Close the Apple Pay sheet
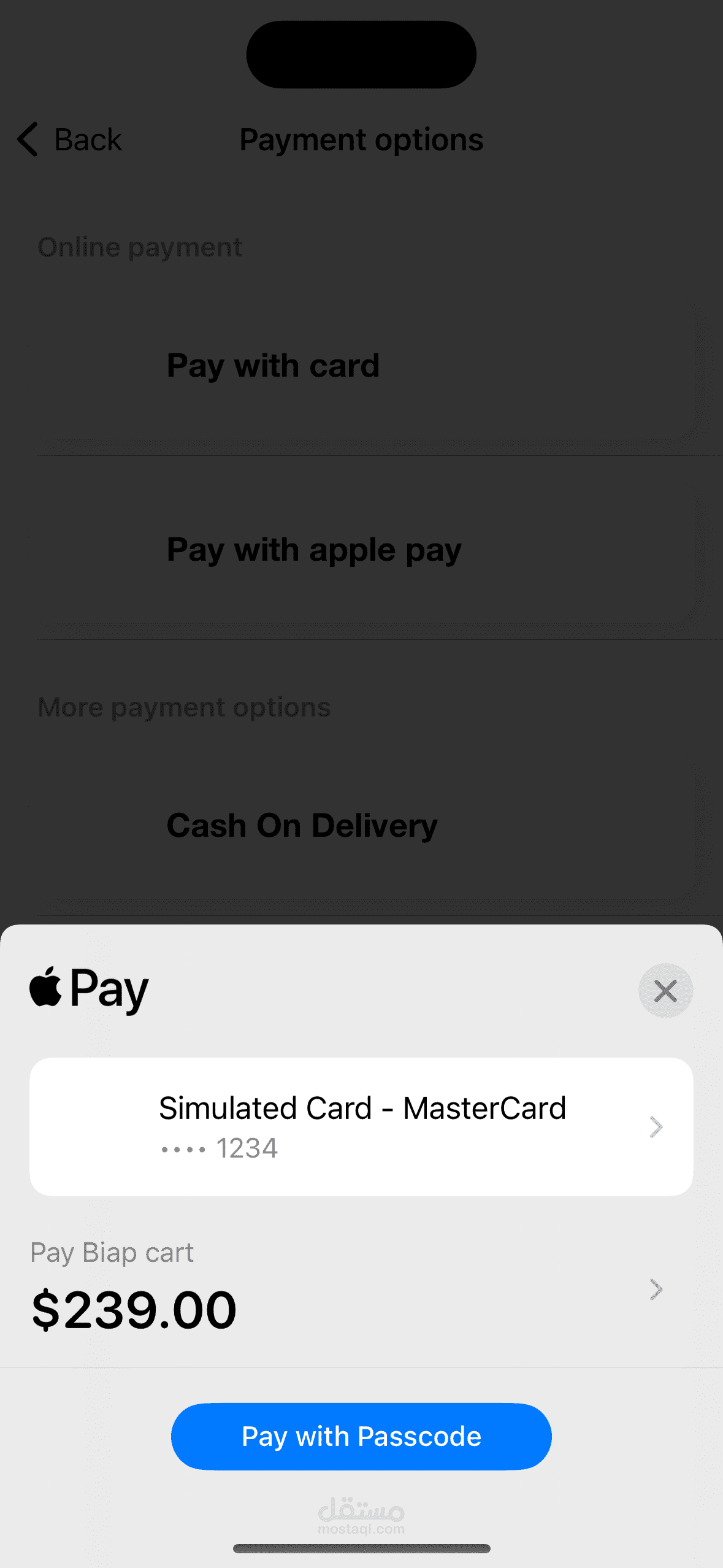This screenshot has height=1568, width=723. click(x=665, y=990)
